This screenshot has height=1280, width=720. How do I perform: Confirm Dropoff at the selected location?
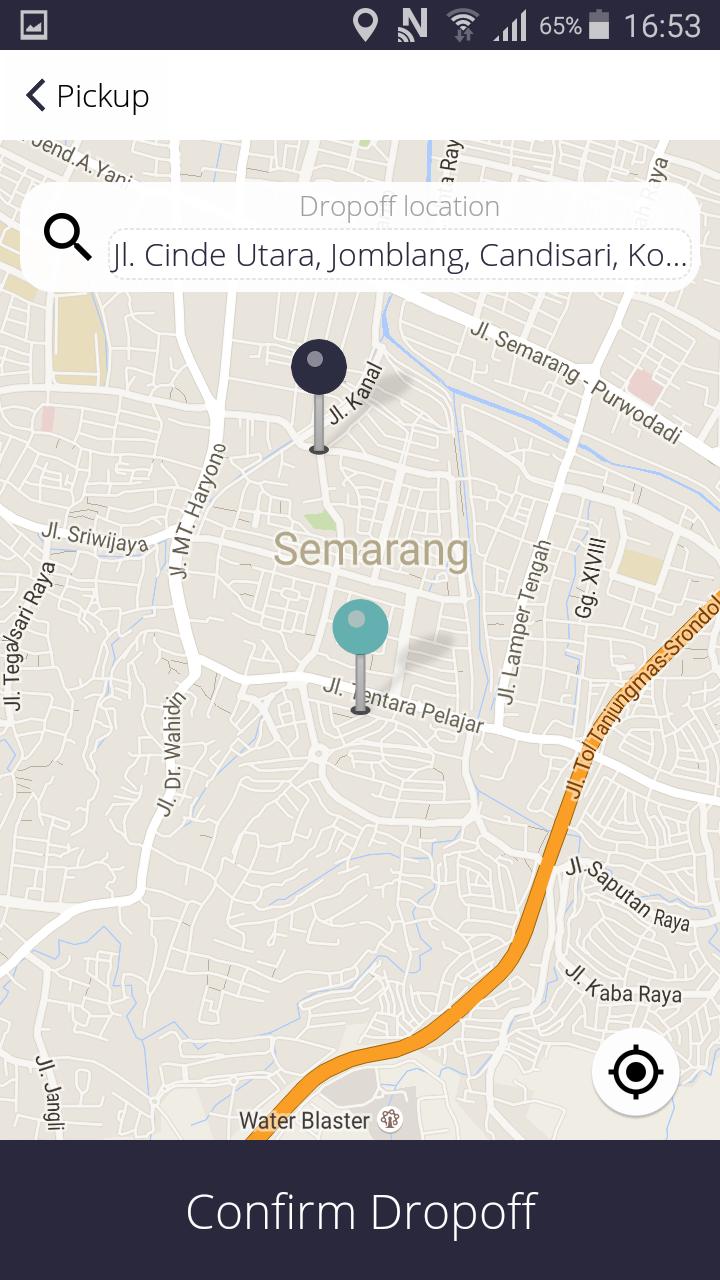coord(360,1211)
